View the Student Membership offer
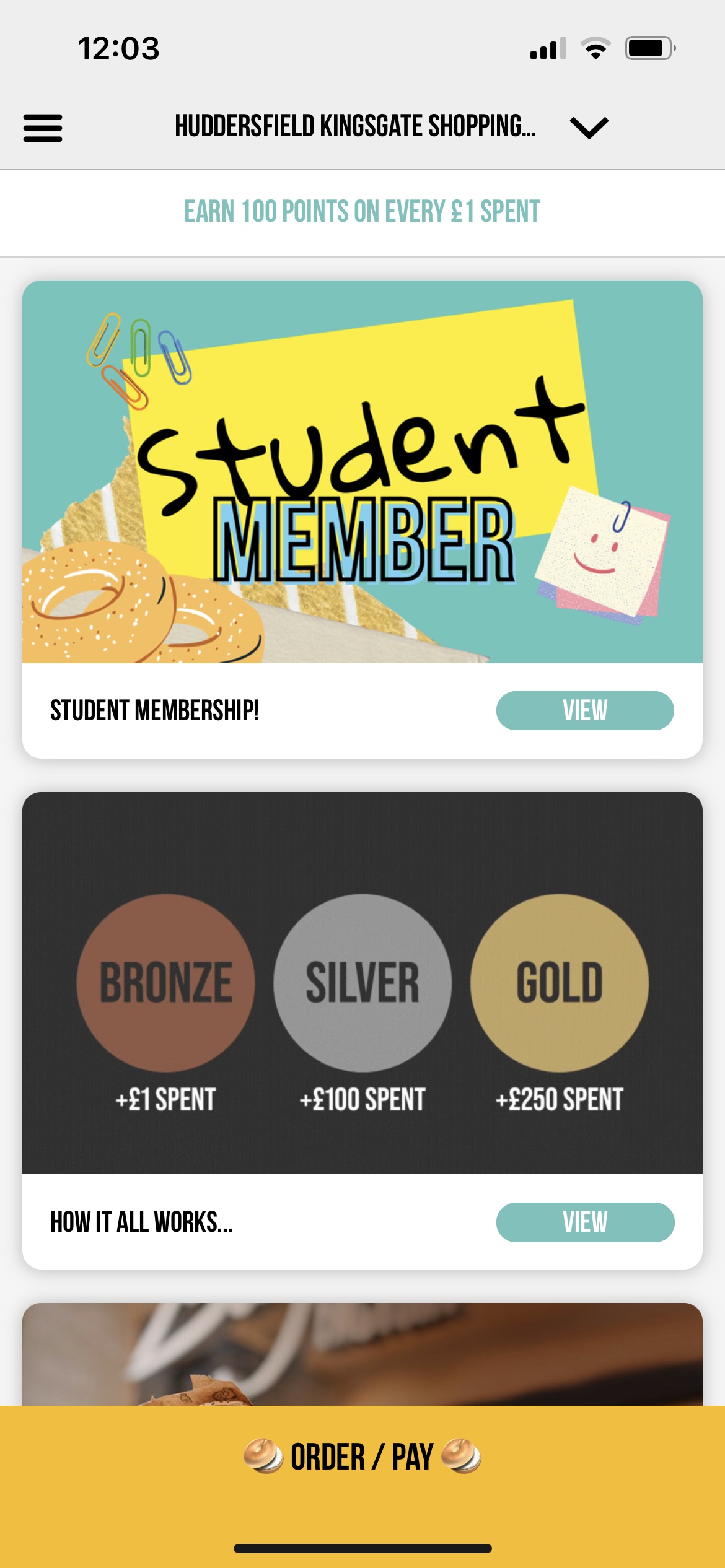This screenshot has width=725, height=1568. pos(585,710)
